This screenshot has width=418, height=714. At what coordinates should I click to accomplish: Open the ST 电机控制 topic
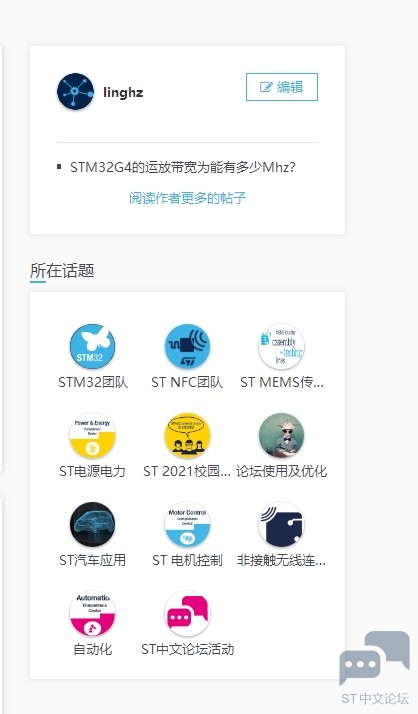coord(187,535)
